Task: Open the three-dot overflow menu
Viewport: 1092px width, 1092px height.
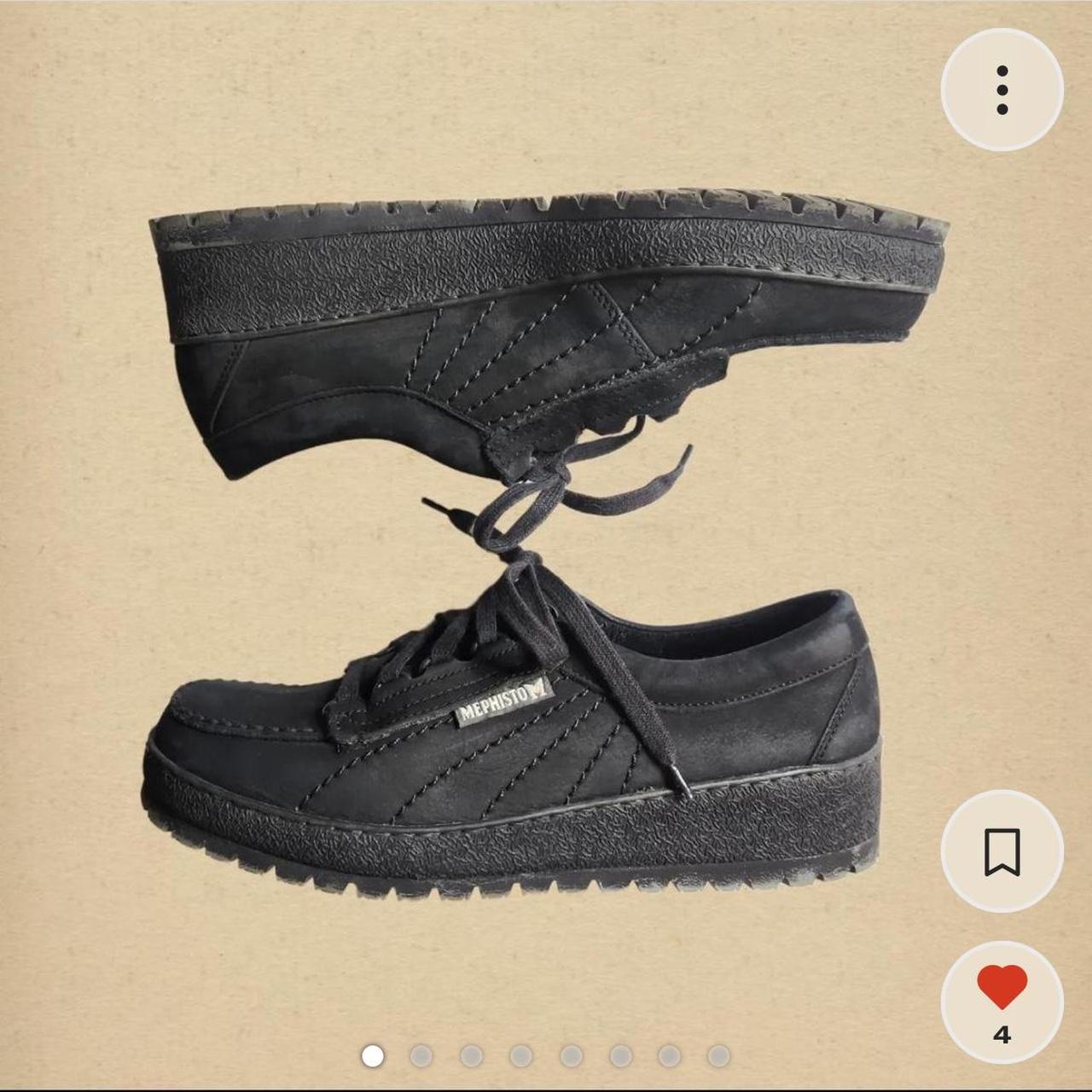Action: [1002, 90]
